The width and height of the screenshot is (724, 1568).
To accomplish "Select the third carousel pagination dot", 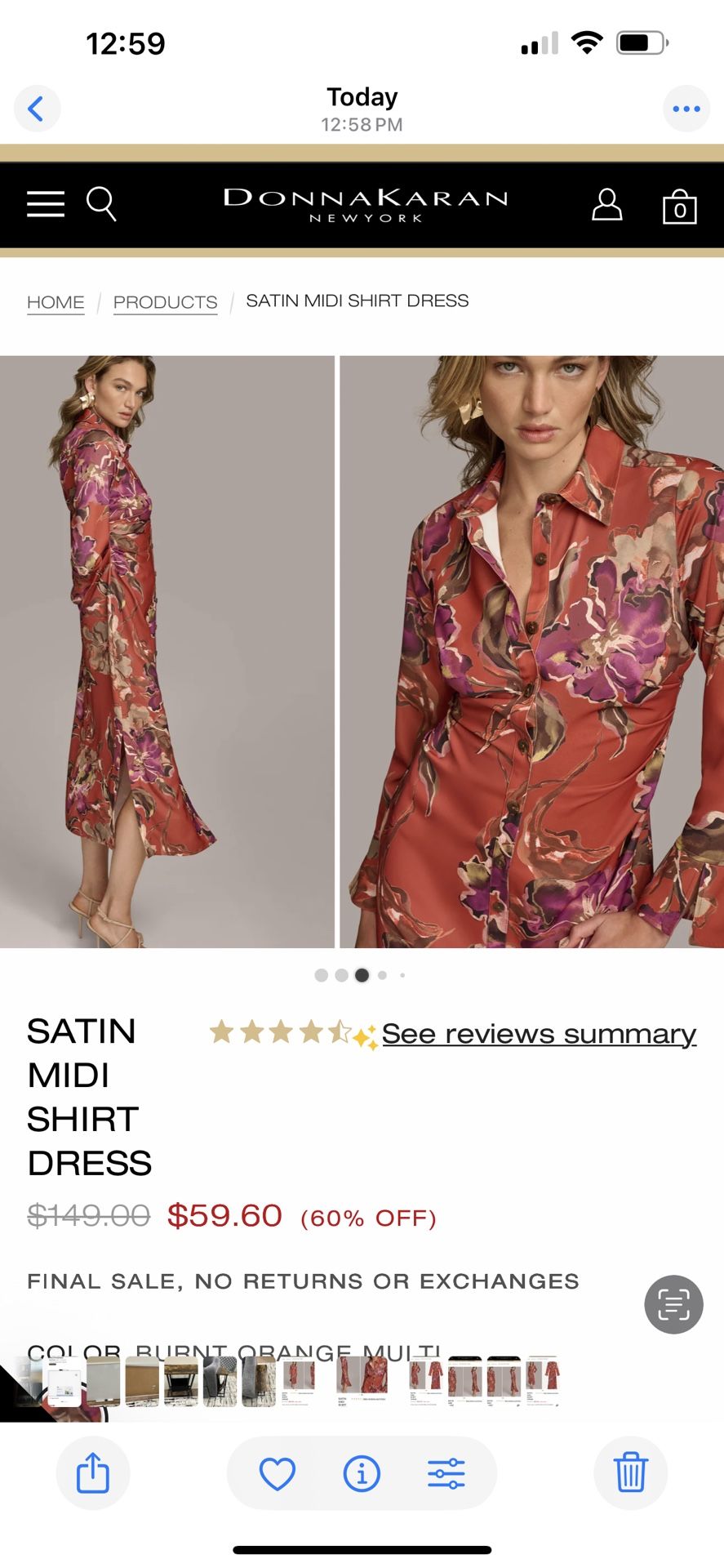I will click(x=362, y=974).
